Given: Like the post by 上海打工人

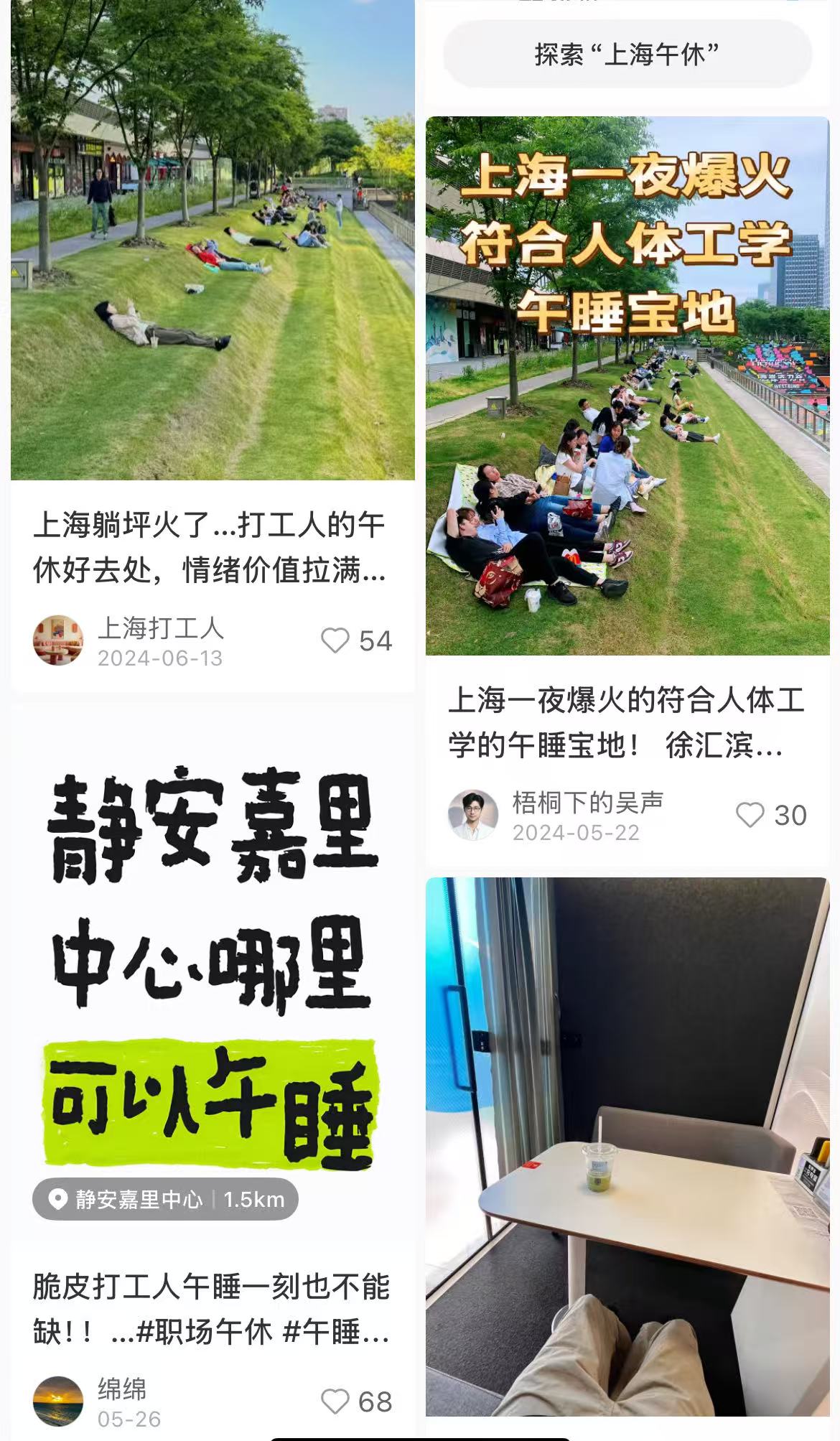Looking at the screenshot, I should point(335,640).
